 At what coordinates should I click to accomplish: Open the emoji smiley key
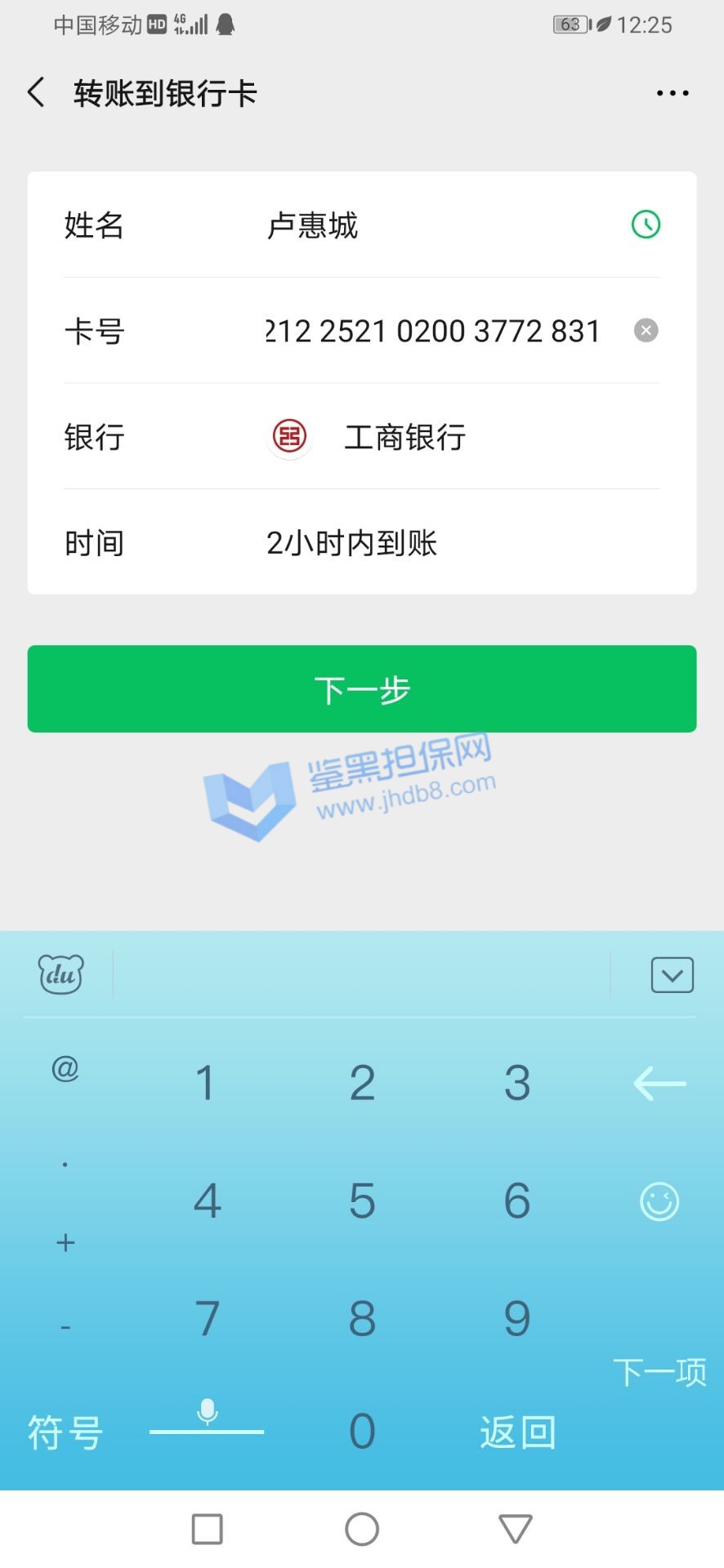(x=659, y=1201)
